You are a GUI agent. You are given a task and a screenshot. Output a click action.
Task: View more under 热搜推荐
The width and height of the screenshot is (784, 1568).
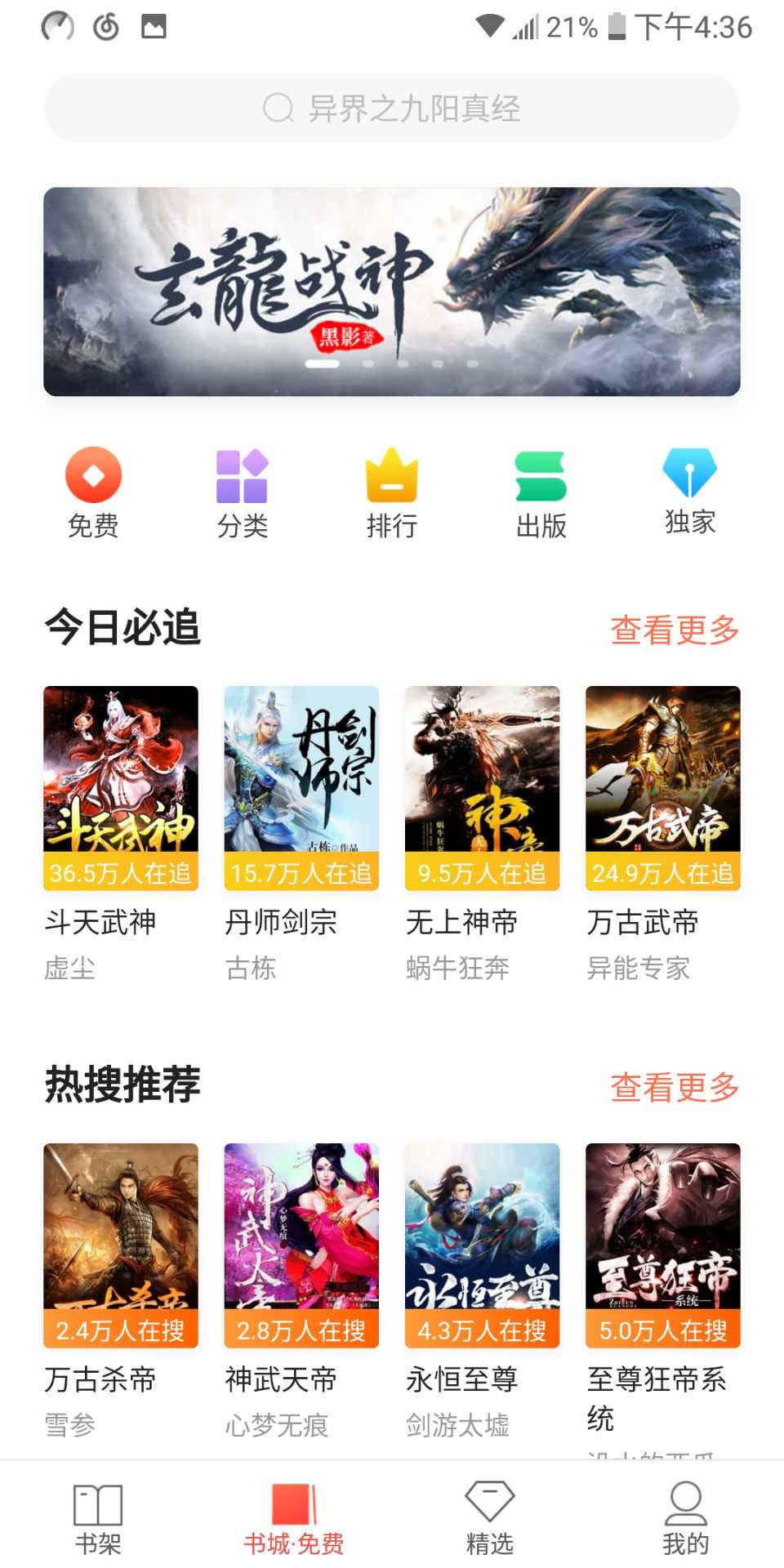click(675, 1087)
